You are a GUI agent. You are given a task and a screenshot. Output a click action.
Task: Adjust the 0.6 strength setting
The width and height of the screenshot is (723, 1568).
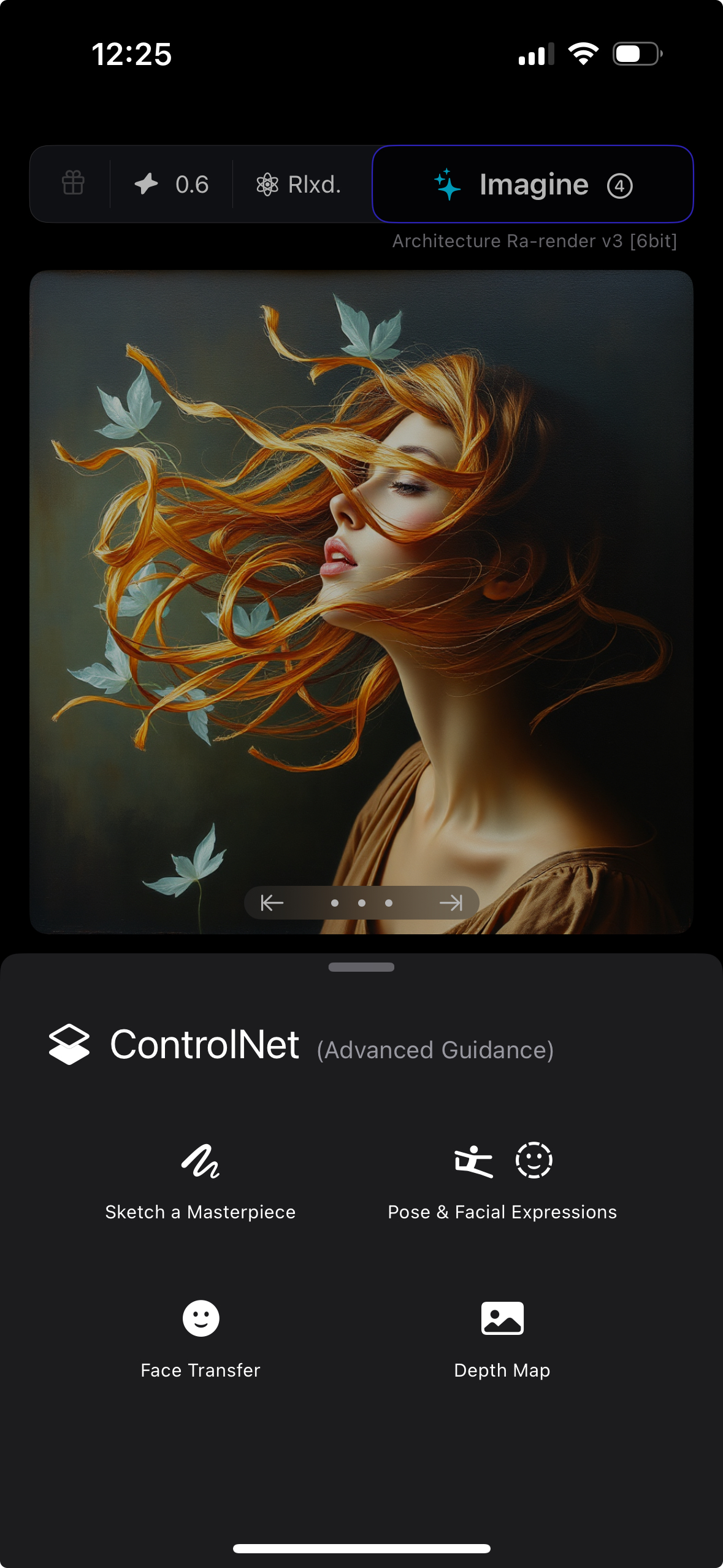coord(172,184)
